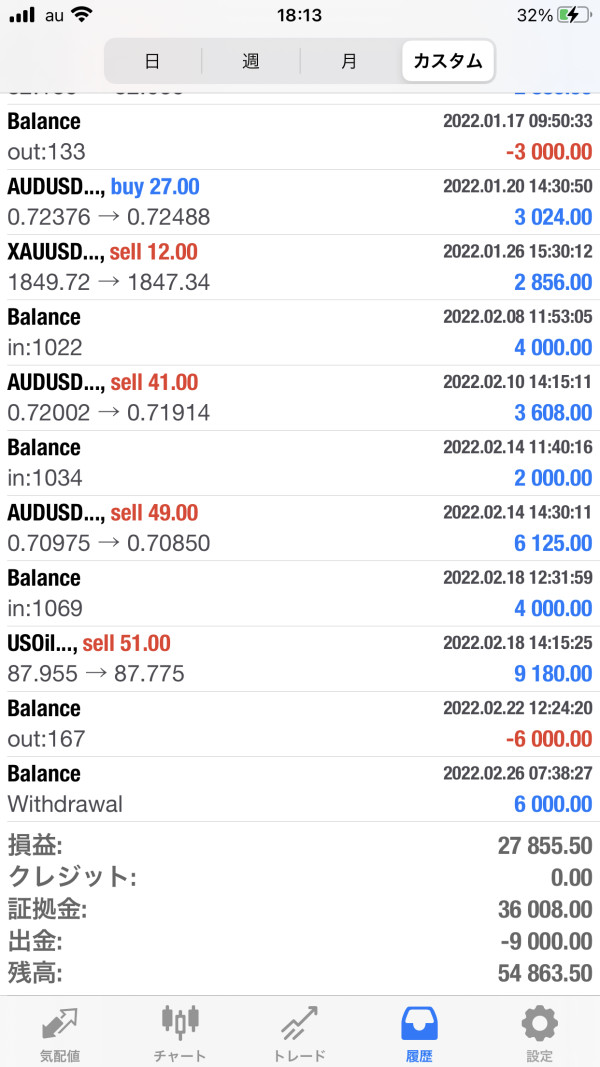Viewport: 600px width, 1067px height.
Task: Open the トレード tab
Action: click(x=300, y=1033)
